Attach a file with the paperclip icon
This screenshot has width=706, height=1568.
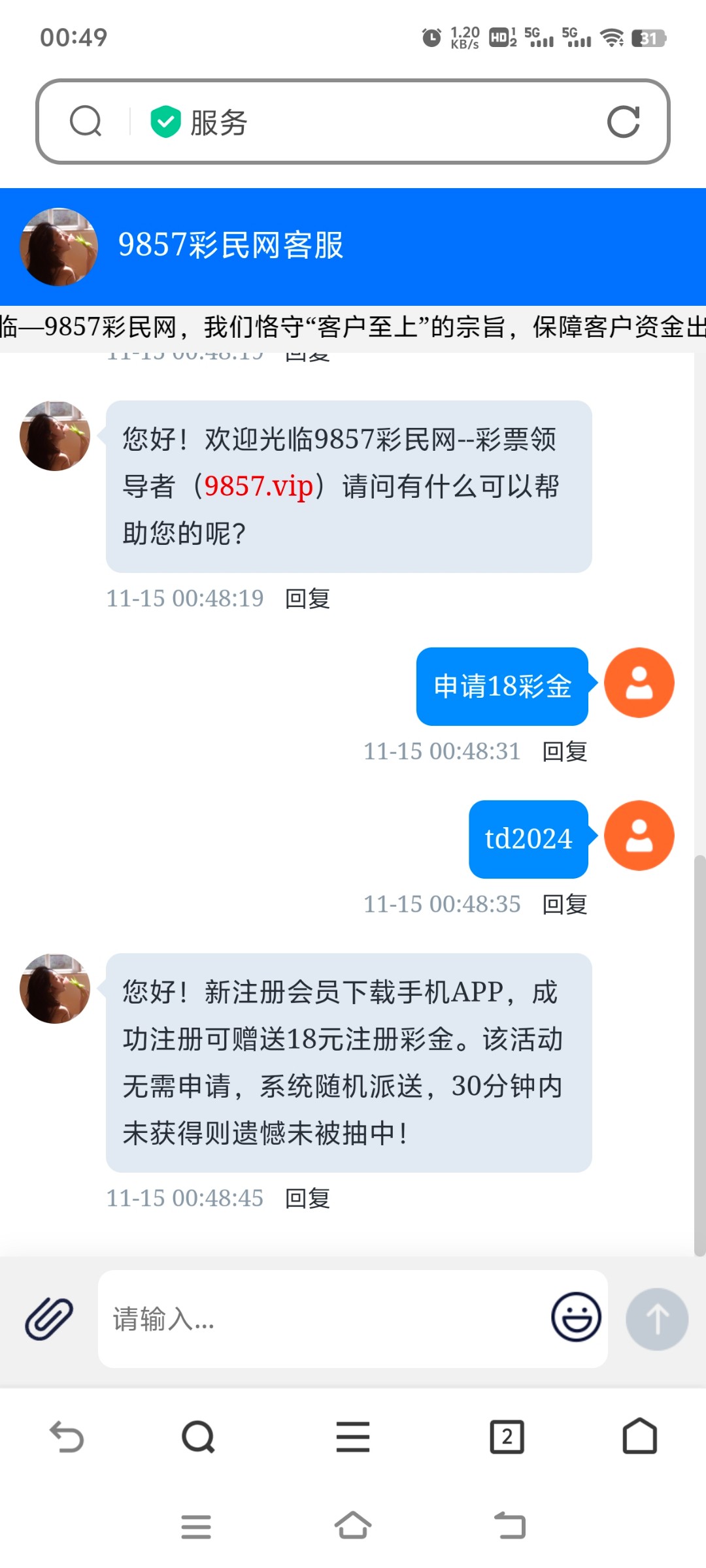(x=49, y=1318)
